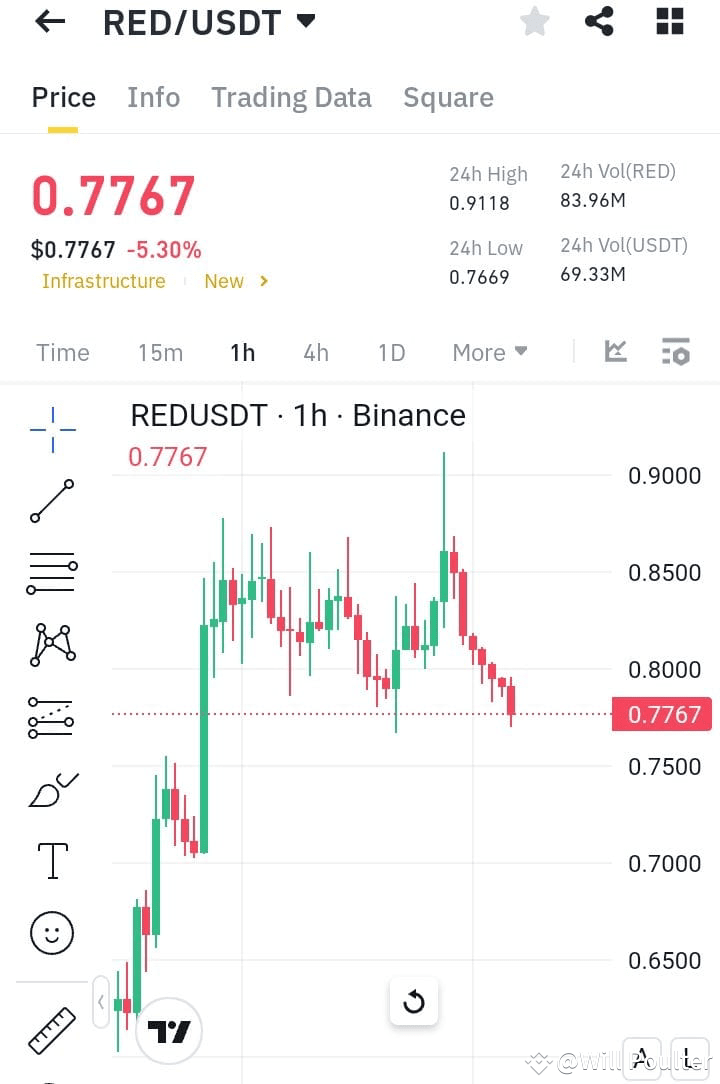720x1084 pixels.
Task: Share the RED/USDT chart
Action: tap(599, 21)
